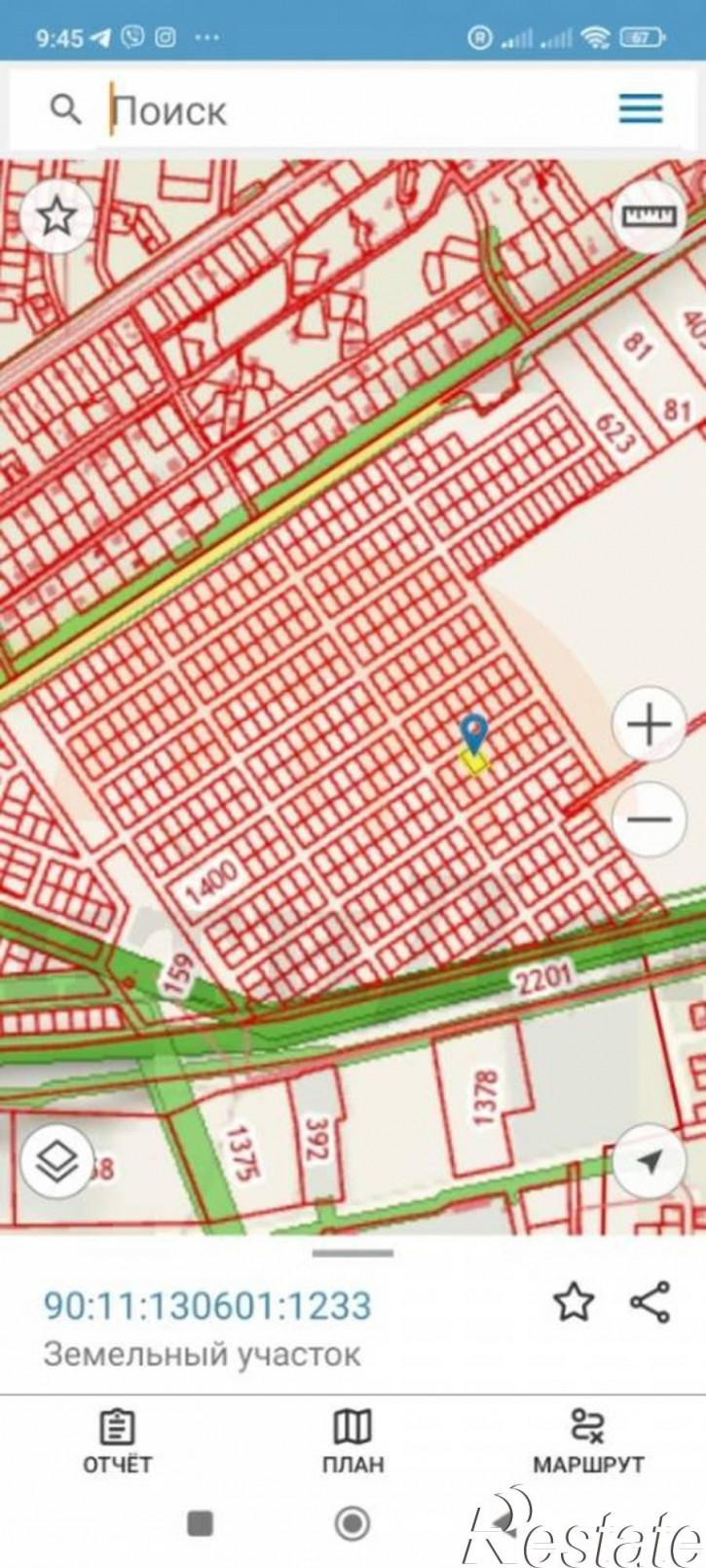Activate the ruler measurement tool

(650, 216)
